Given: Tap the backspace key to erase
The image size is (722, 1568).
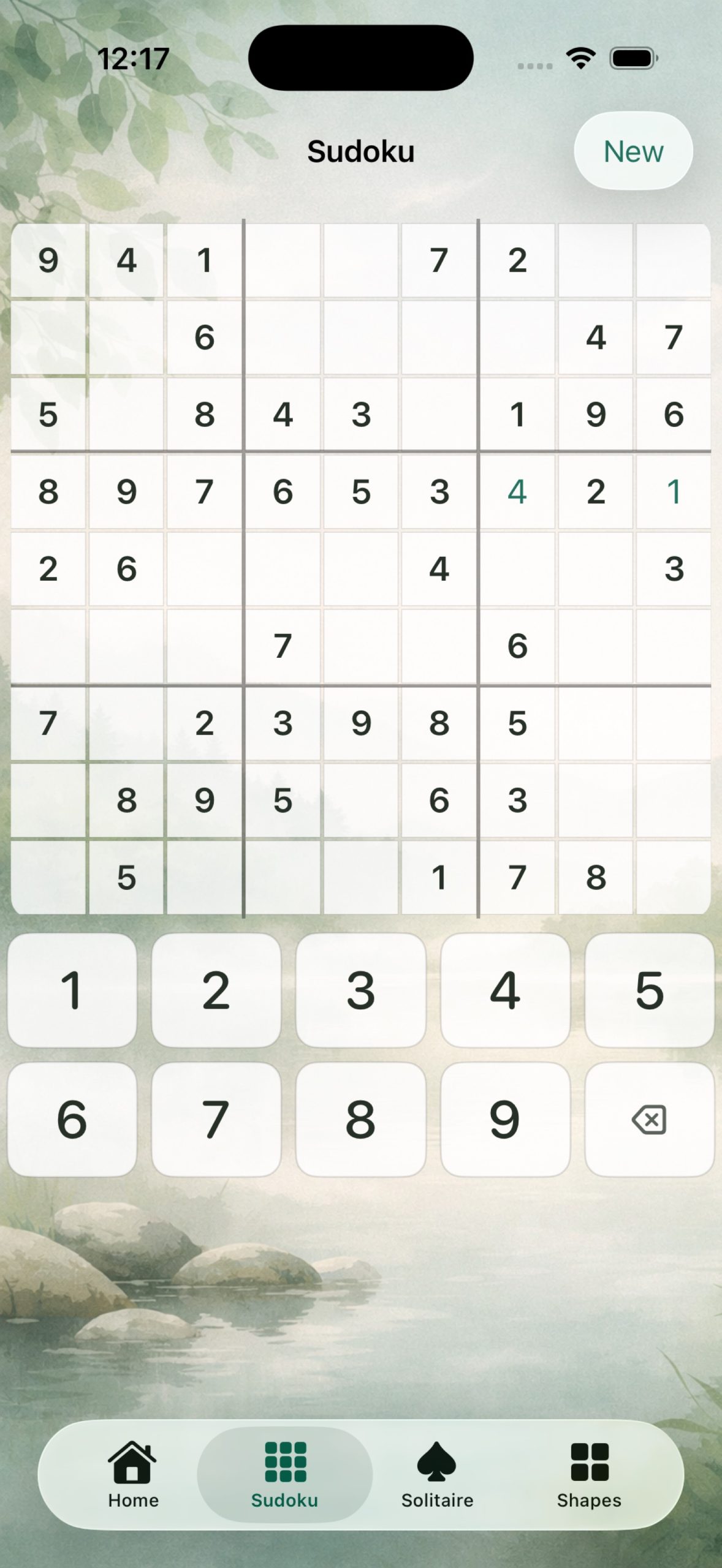Looking at the screenshot, I should (x=649, y=1120).
